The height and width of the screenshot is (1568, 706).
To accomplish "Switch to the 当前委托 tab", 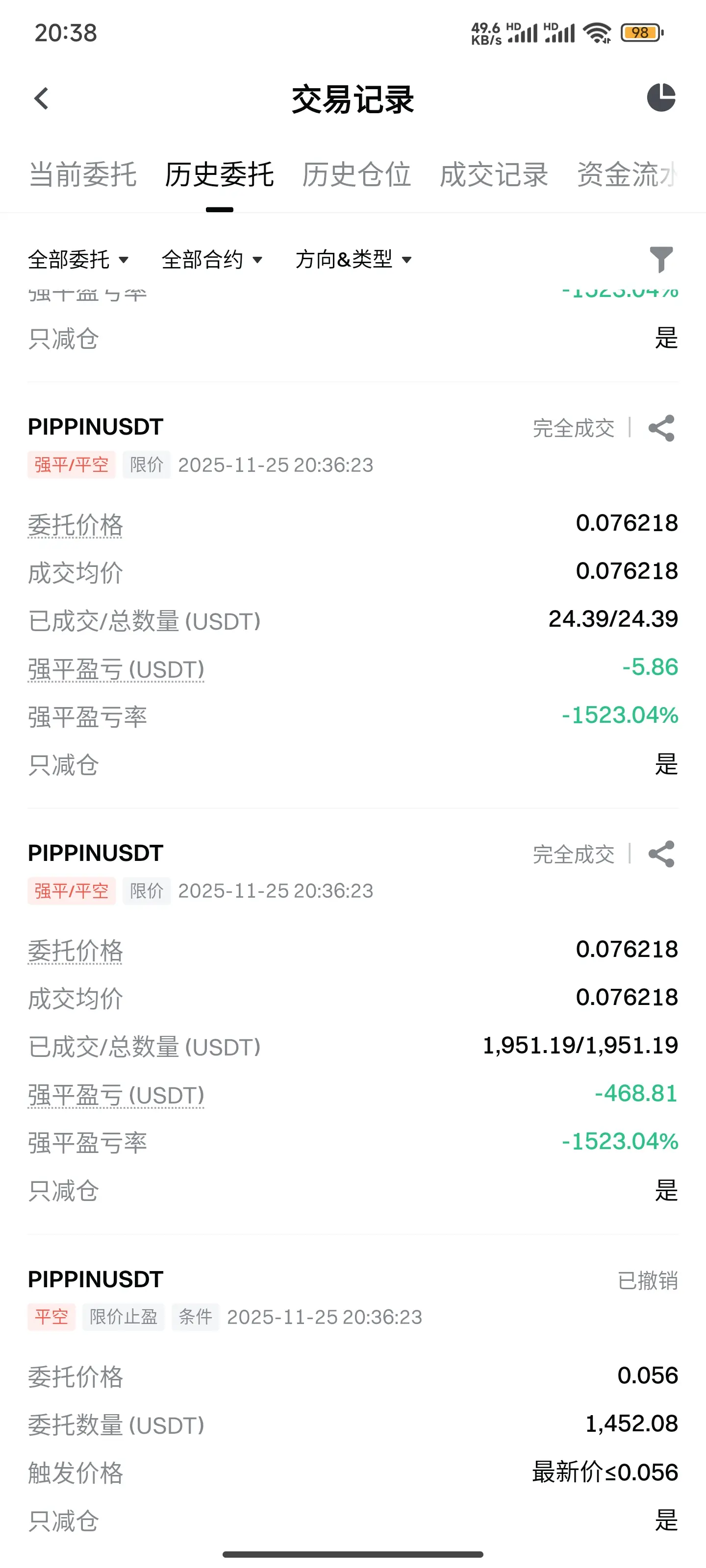I will pyautogui.click(x=83, y=175).
